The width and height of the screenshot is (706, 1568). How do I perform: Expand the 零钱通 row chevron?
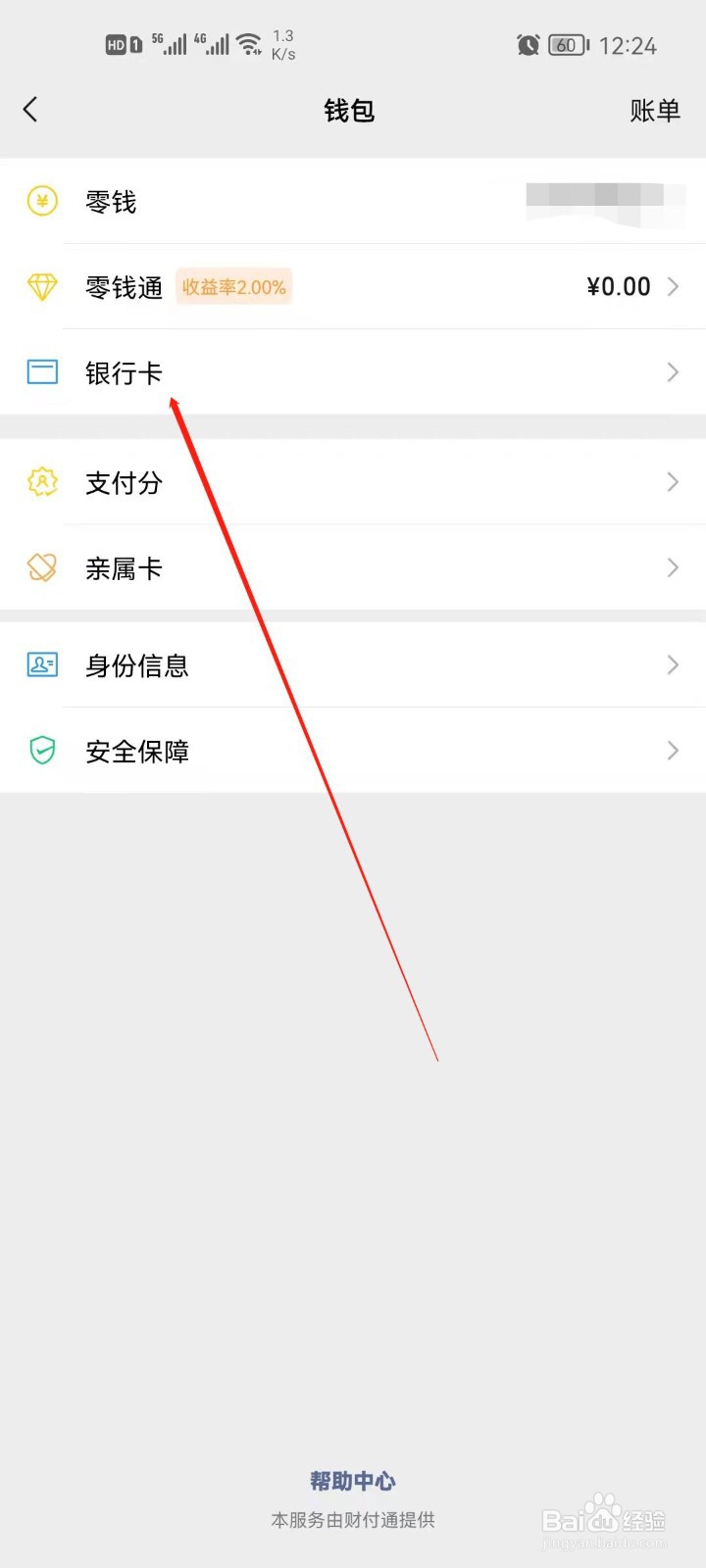point(673,287)
